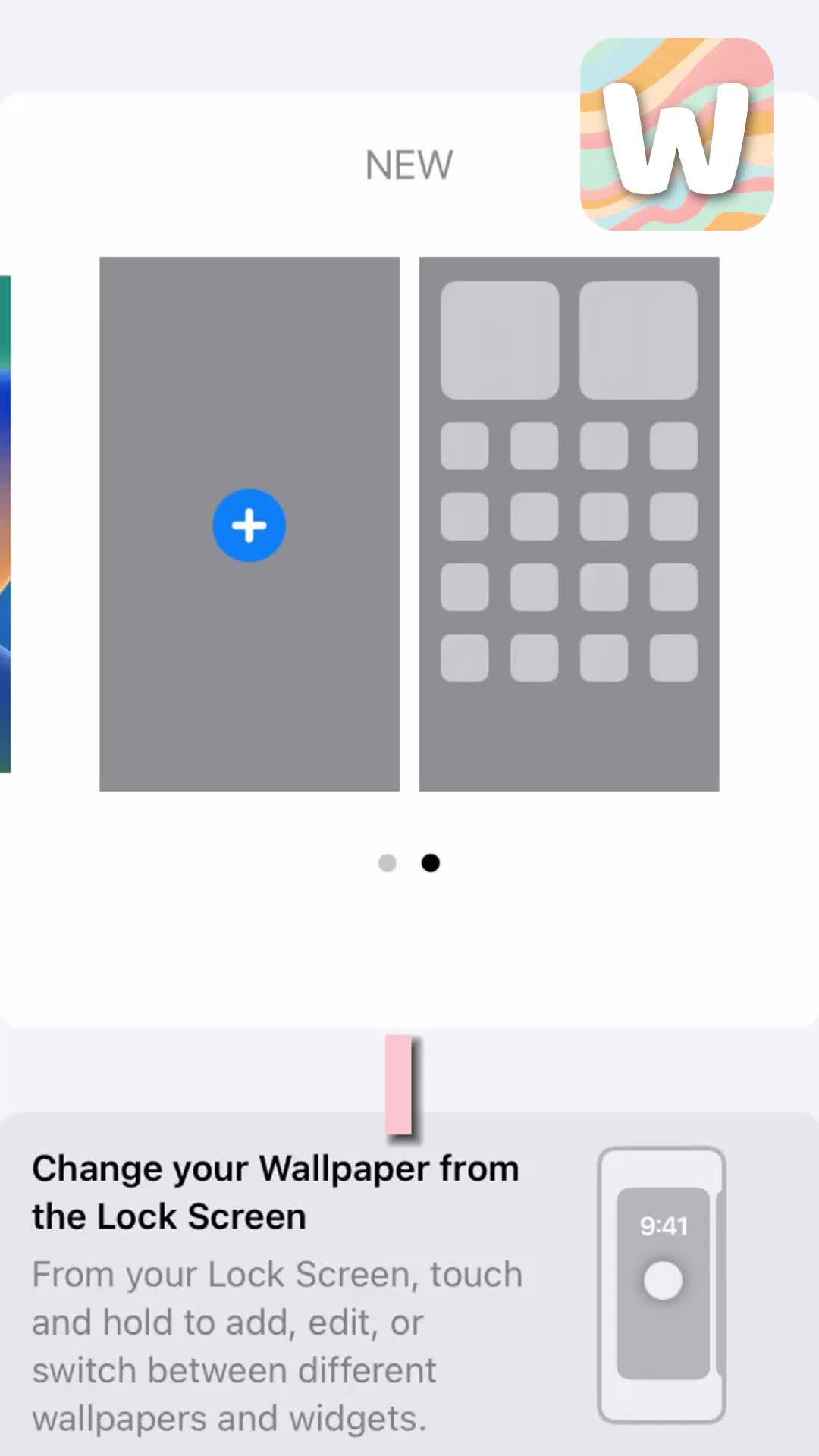Tap the blue plus to add wallpaper
819x1456 pixels.
pyautogui.click(x=249, y=525)
